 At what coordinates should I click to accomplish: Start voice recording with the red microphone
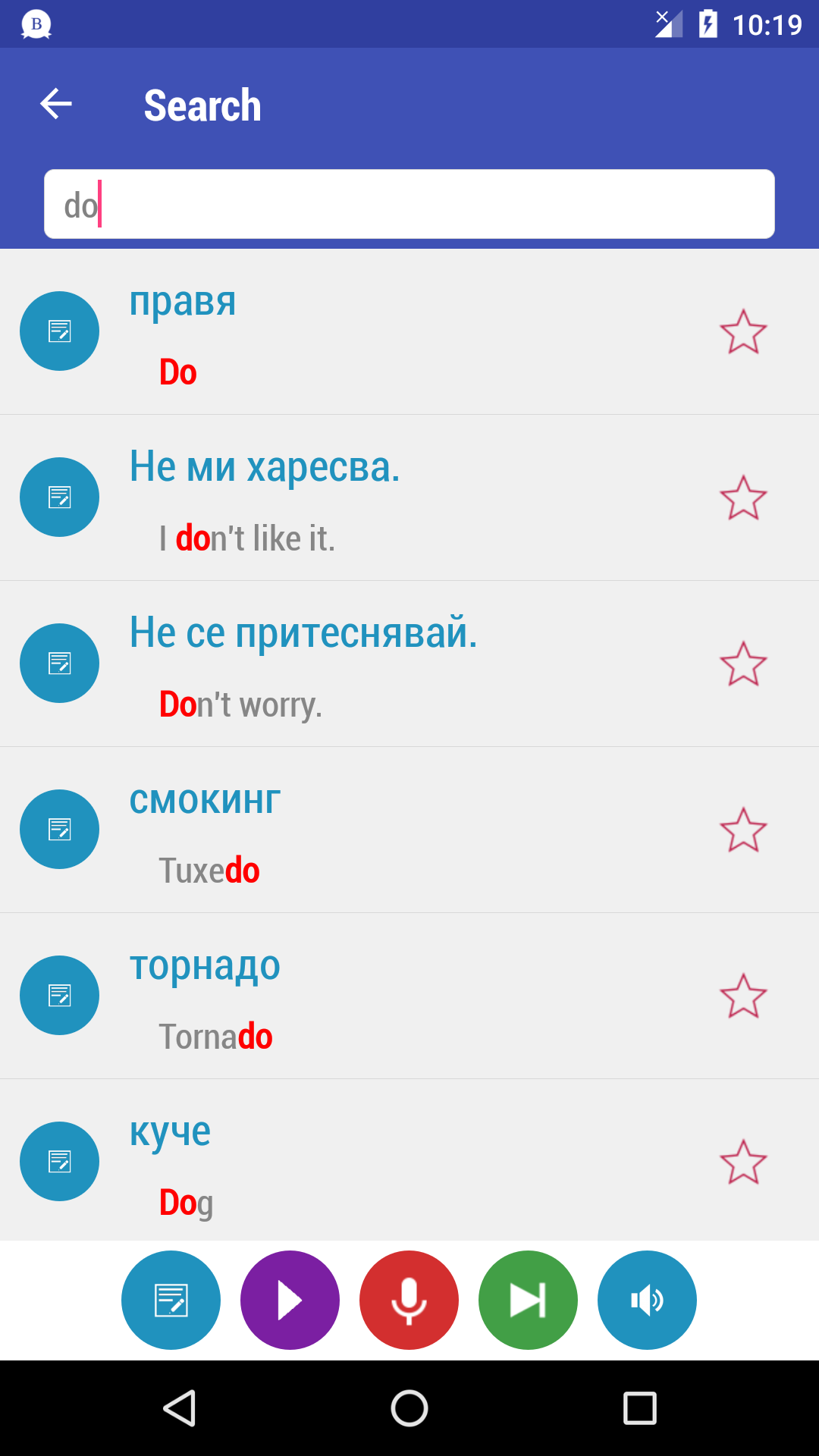click(x=409, y=1300)
